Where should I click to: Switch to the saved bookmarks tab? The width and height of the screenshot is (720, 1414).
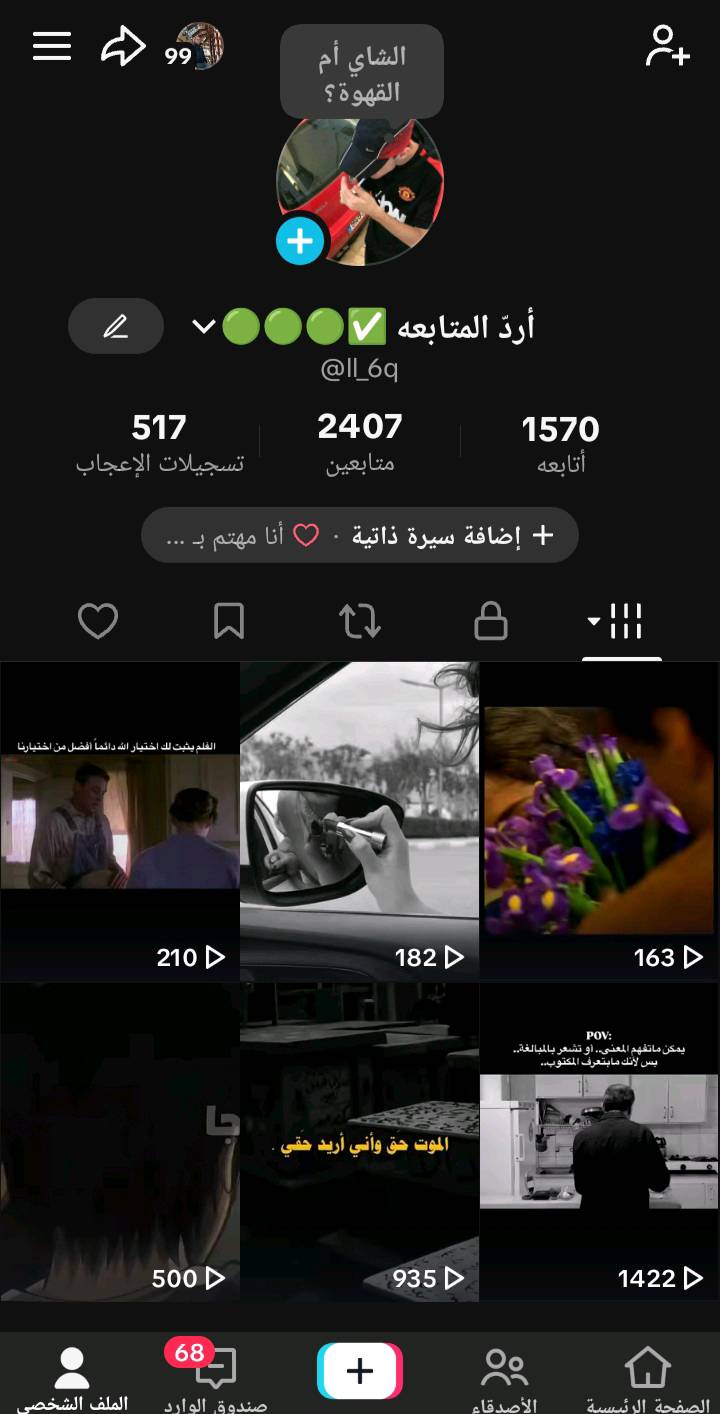tap(229, 622)
